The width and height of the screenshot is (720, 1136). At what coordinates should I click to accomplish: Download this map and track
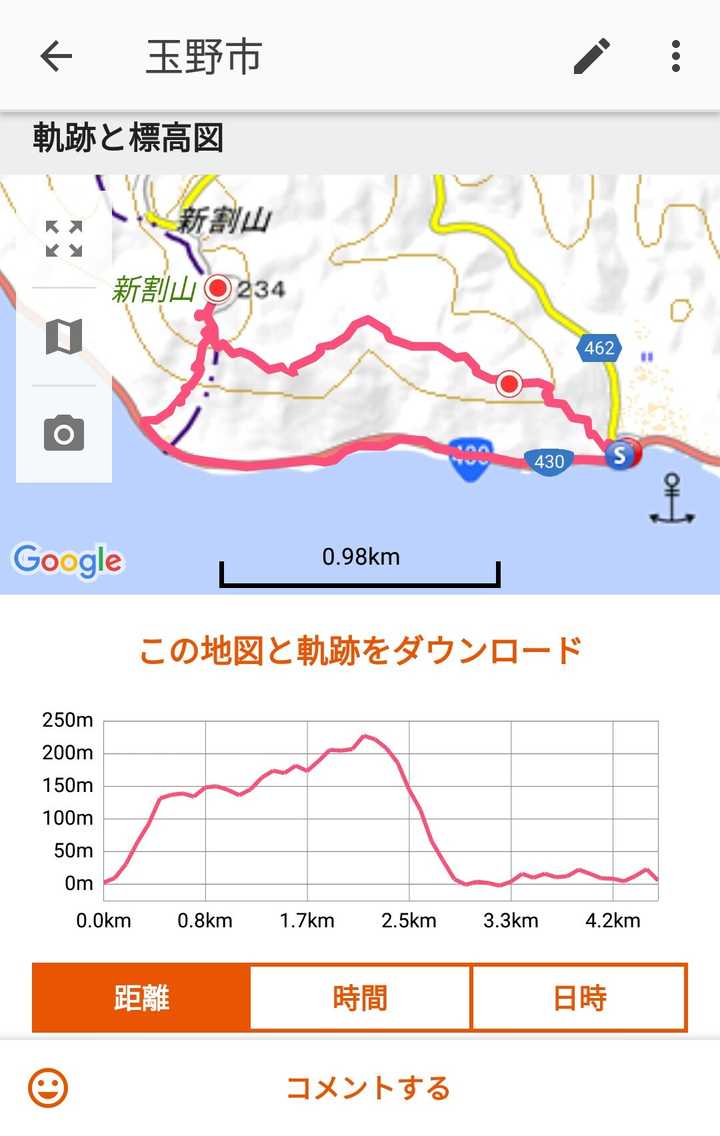click(x=360, y=650)
